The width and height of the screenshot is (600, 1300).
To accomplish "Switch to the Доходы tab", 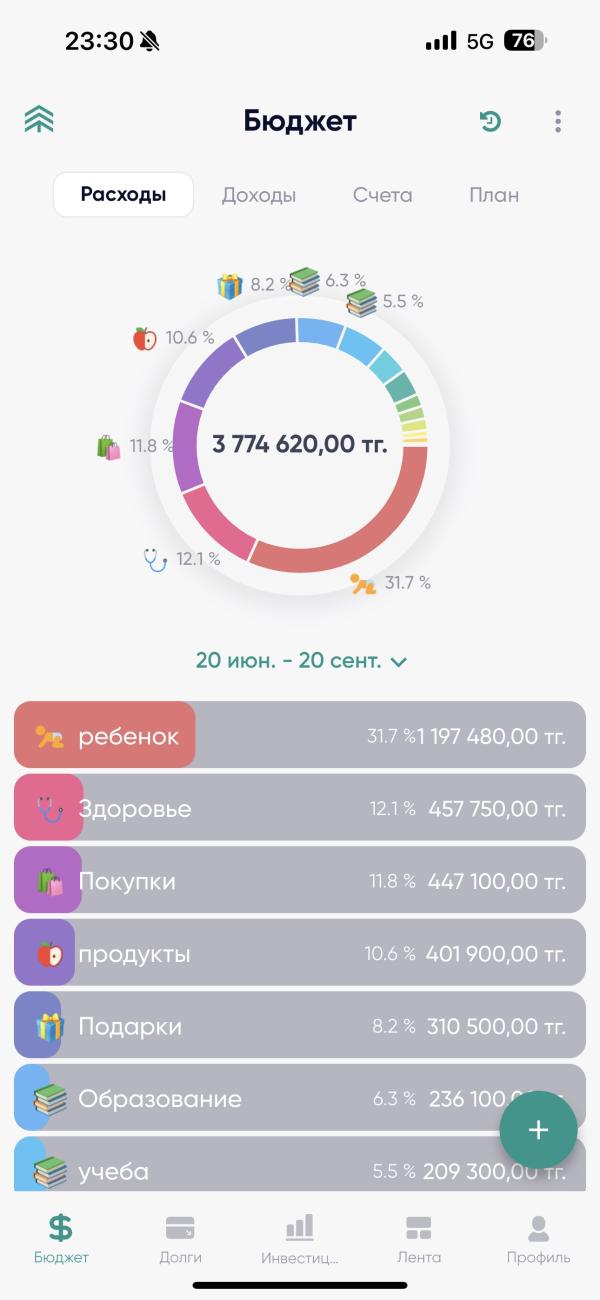I will point(259,195).
